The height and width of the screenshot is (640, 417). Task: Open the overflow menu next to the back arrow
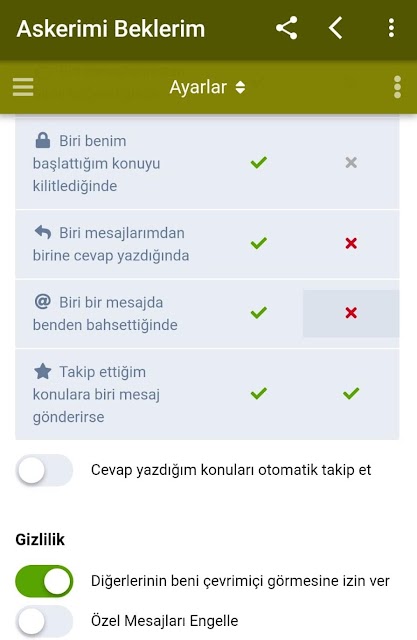click(391, 28)
